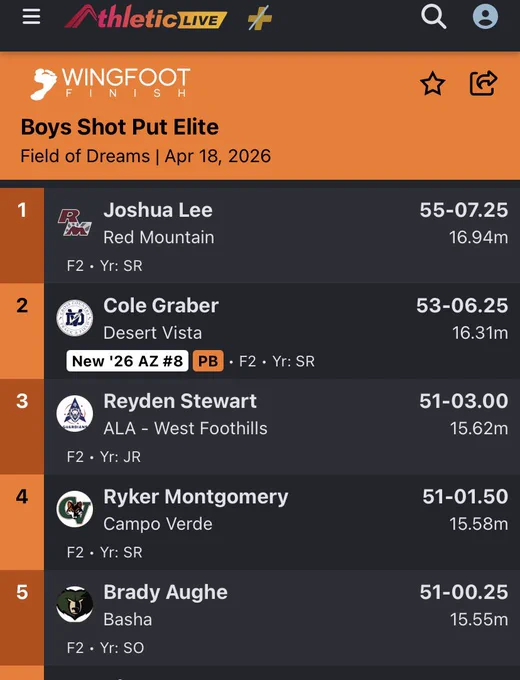
Task: View Reyden Stewart's result details
Action: pyautogui.click(x=260, y=426)
